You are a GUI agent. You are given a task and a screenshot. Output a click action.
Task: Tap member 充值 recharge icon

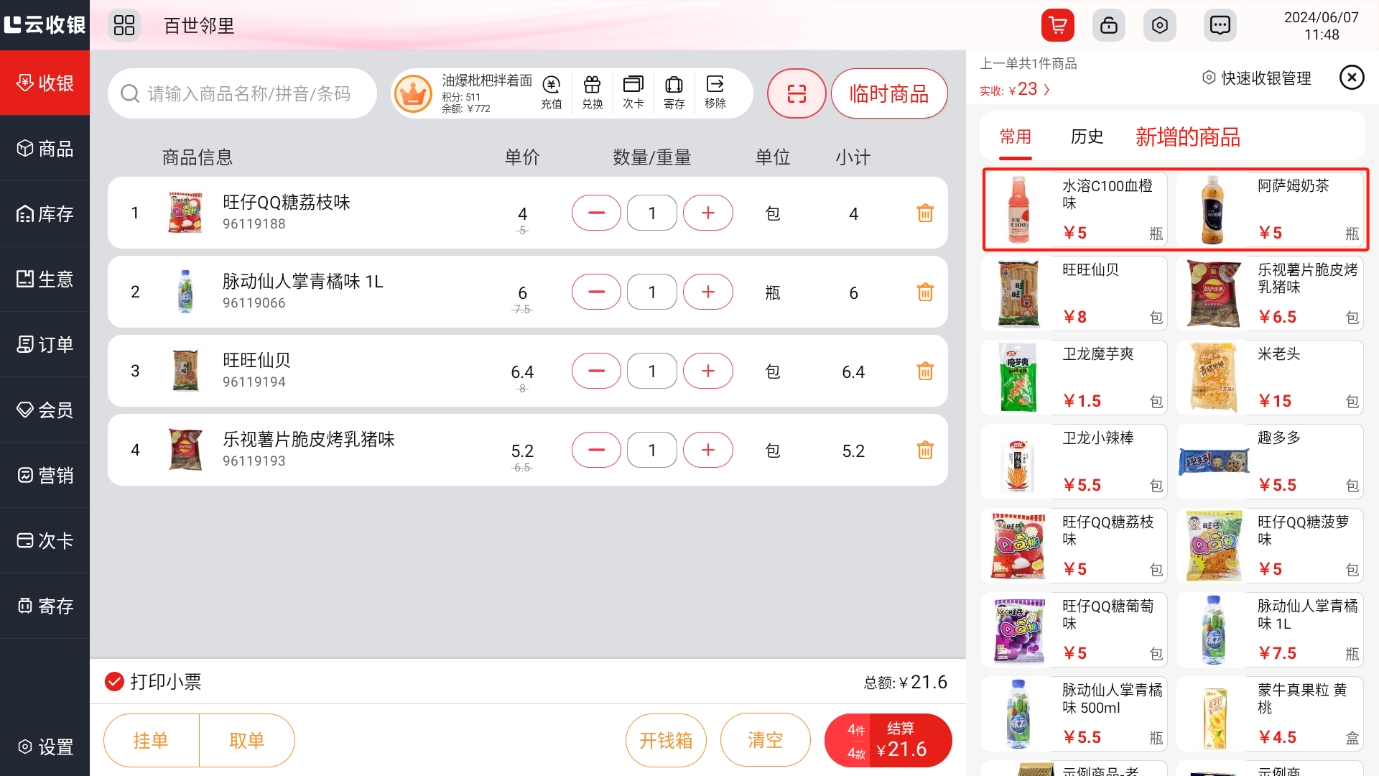[x=551, y=92]
